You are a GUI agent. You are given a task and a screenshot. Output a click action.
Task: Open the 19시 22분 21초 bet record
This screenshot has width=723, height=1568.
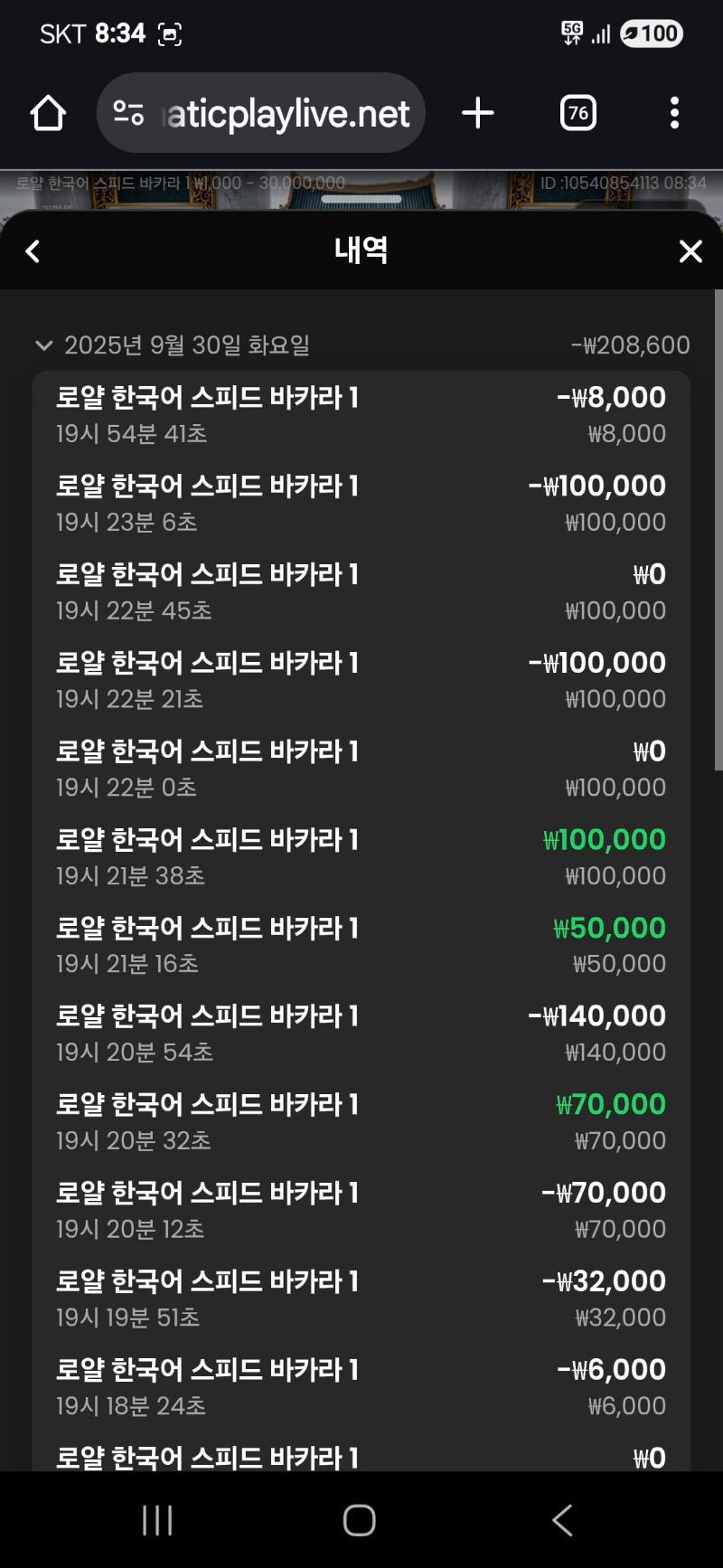(361, 680)
